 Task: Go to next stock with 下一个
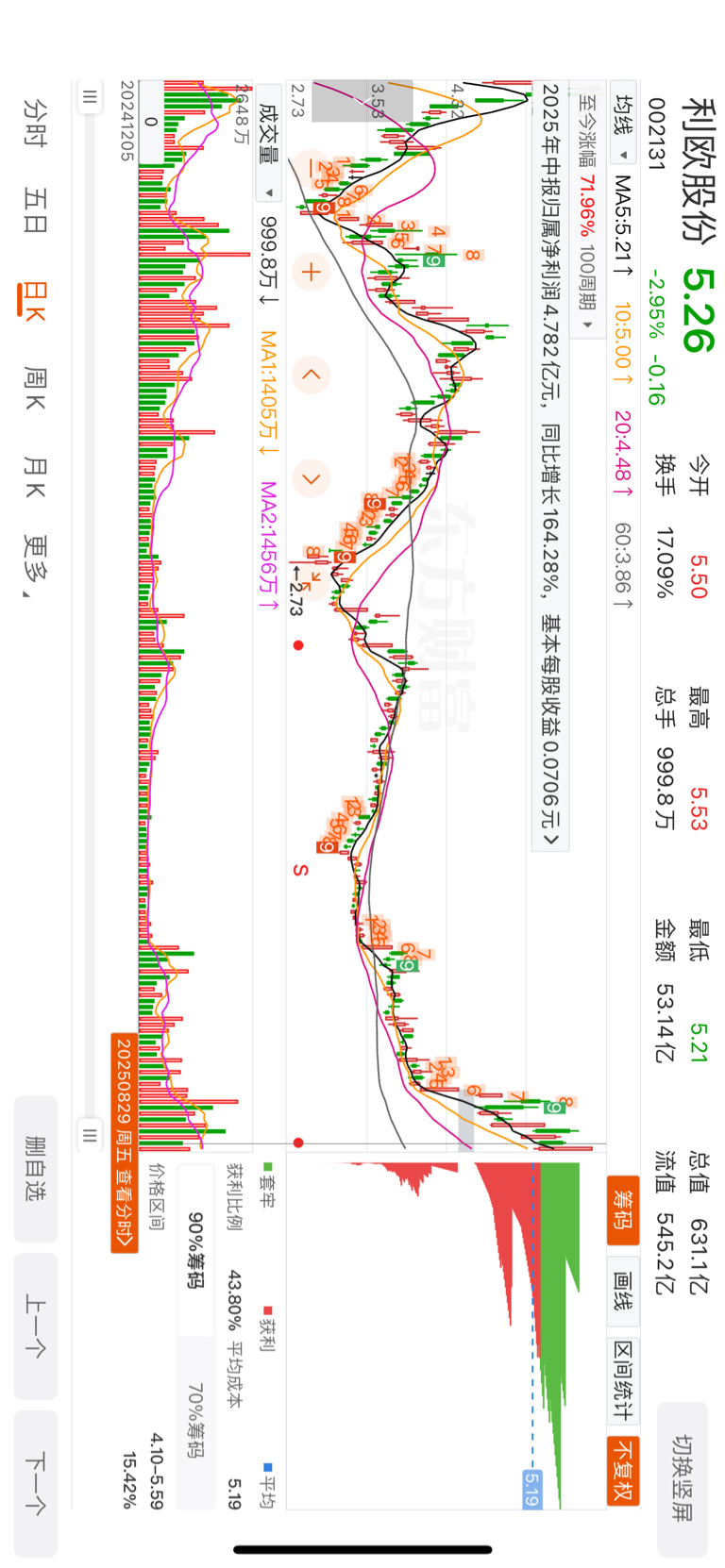(35, 1483)
